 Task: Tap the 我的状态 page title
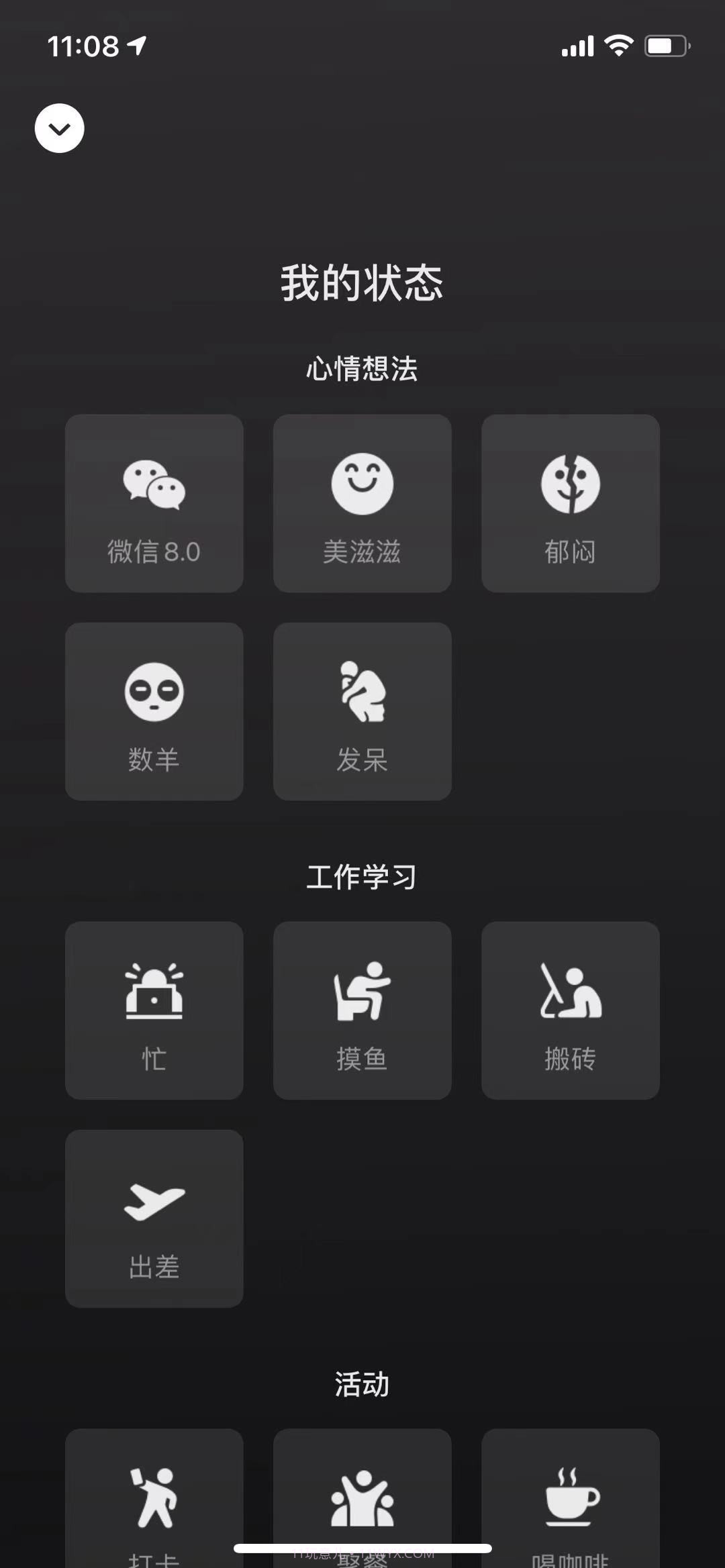click(362, 282)
